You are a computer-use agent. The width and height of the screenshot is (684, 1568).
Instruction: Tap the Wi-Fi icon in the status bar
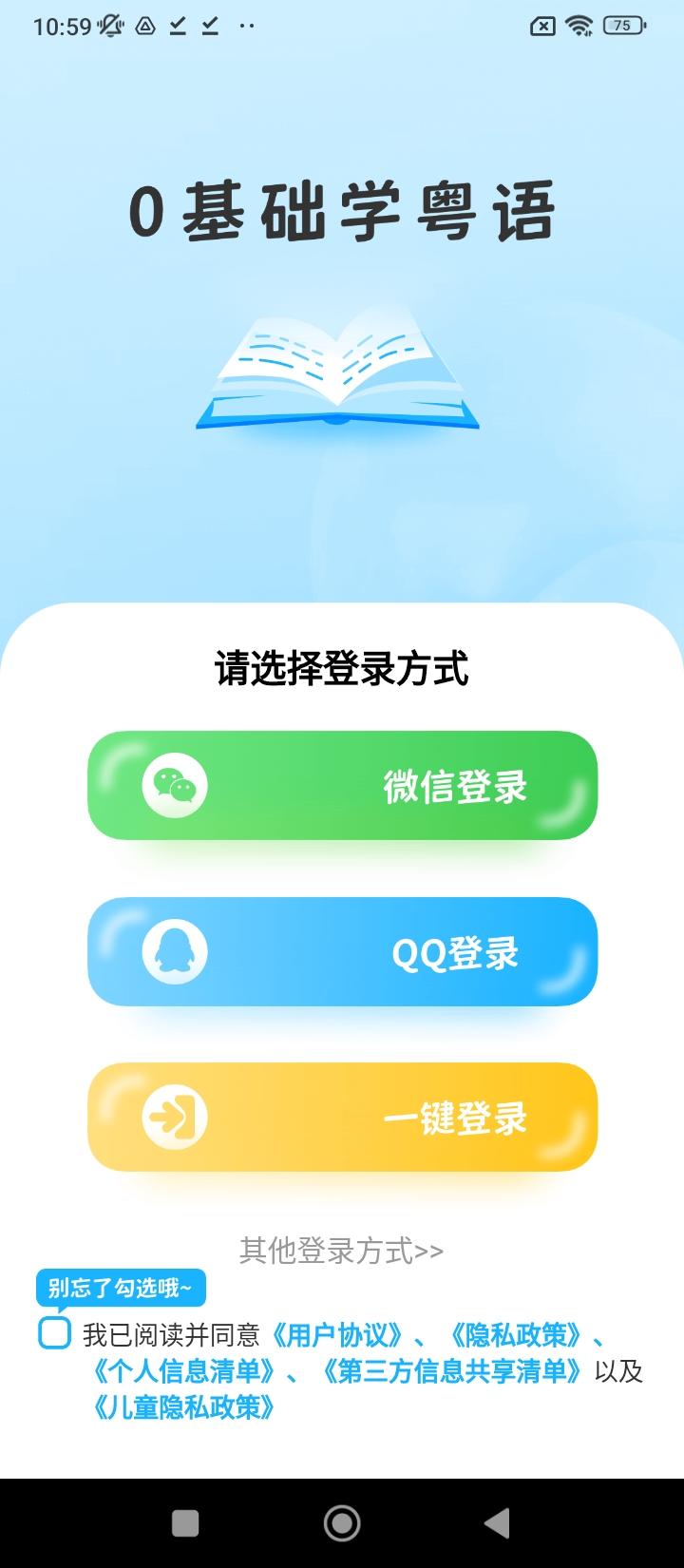pos(581,26)
